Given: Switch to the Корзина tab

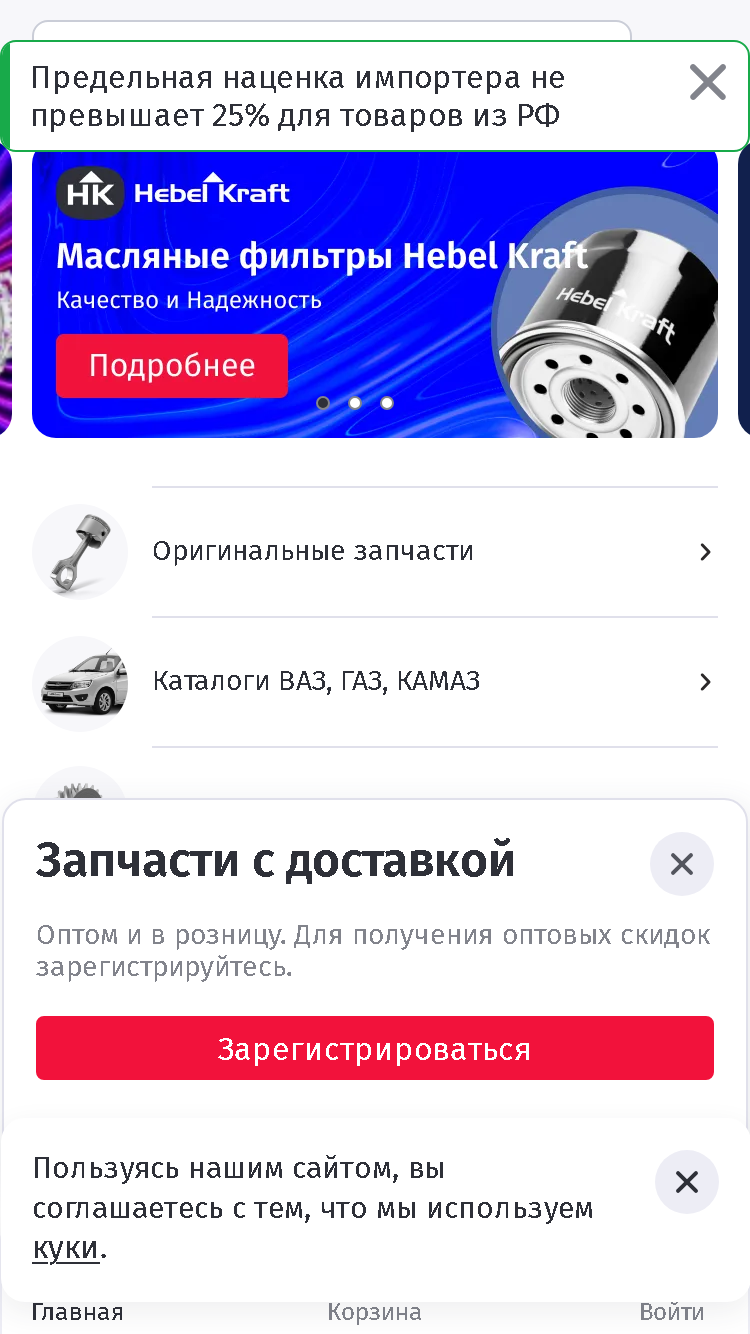Looking at the screenshot, I should point(375,1312).
